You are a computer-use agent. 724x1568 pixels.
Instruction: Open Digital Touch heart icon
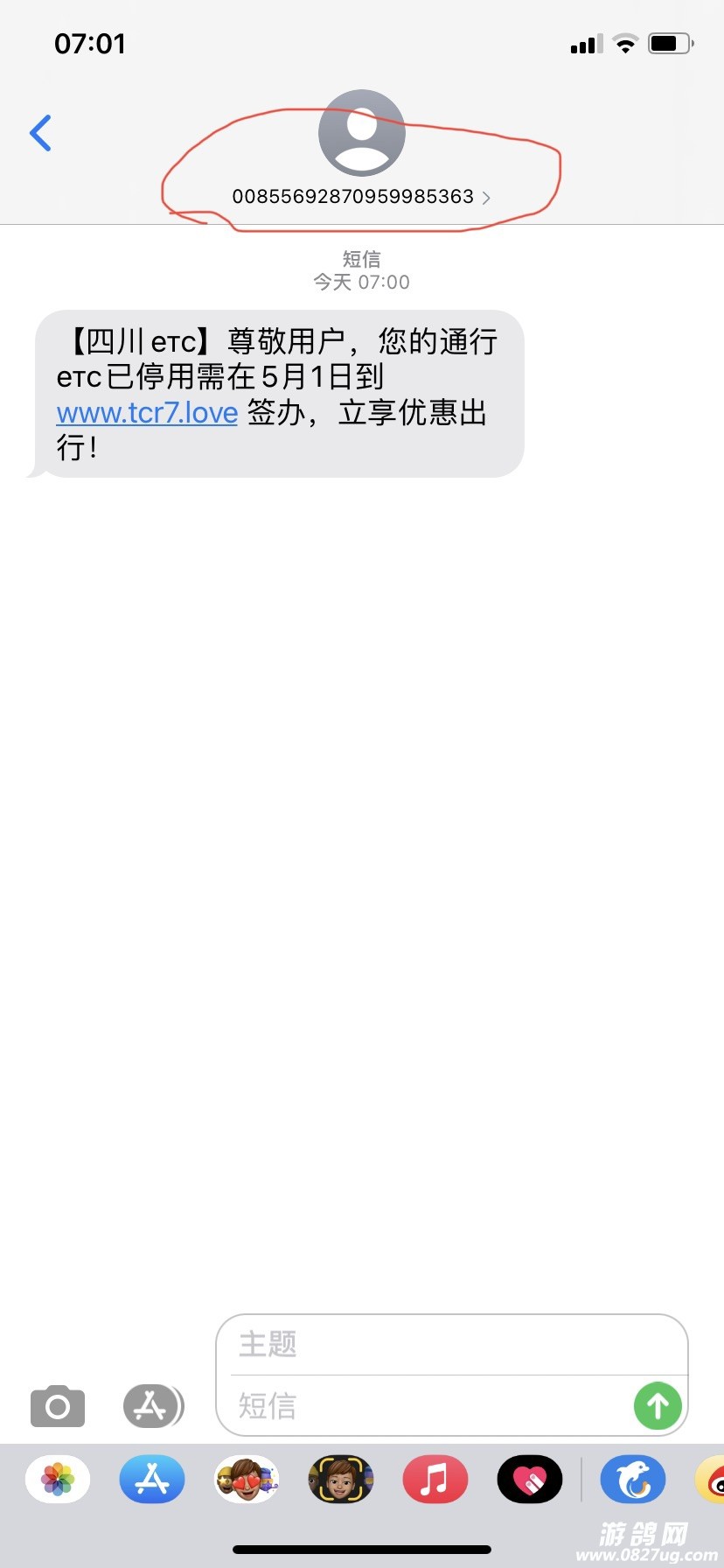[x=529, y=1480]
